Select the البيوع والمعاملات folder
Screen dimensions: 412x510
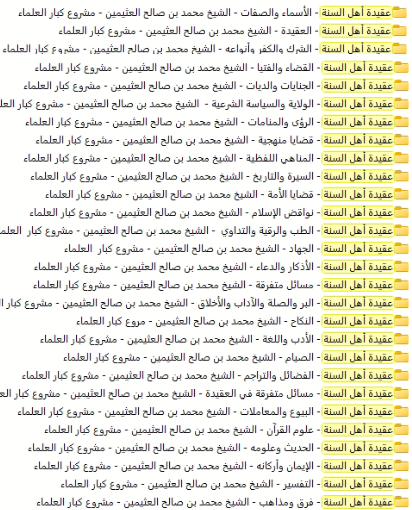[x=213, y=412]
